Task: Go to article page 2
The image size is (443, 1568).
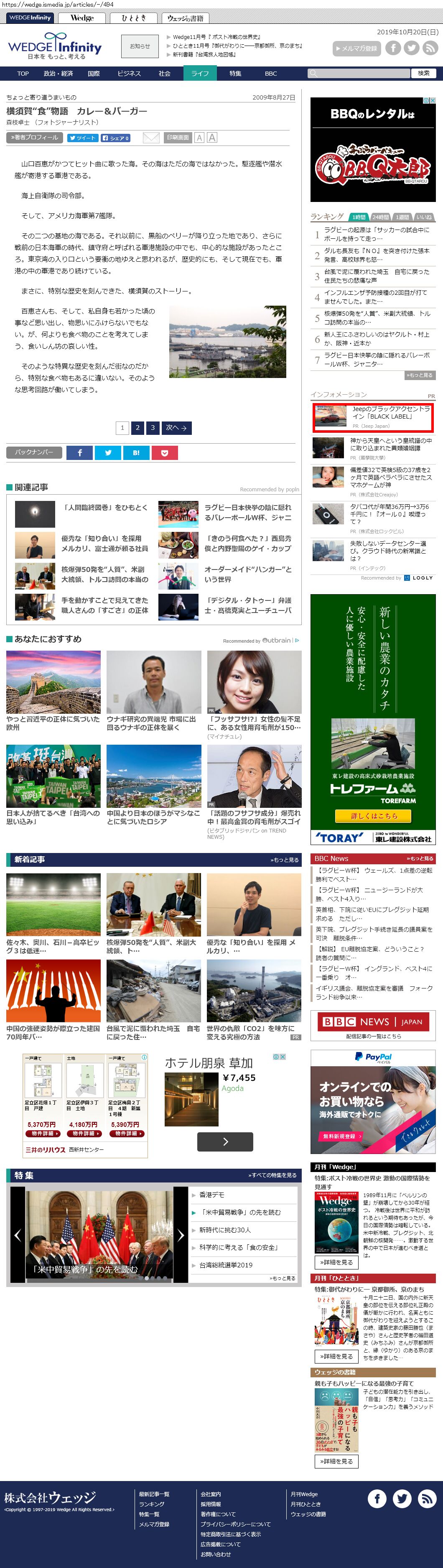Action: [x=137, y=427]
